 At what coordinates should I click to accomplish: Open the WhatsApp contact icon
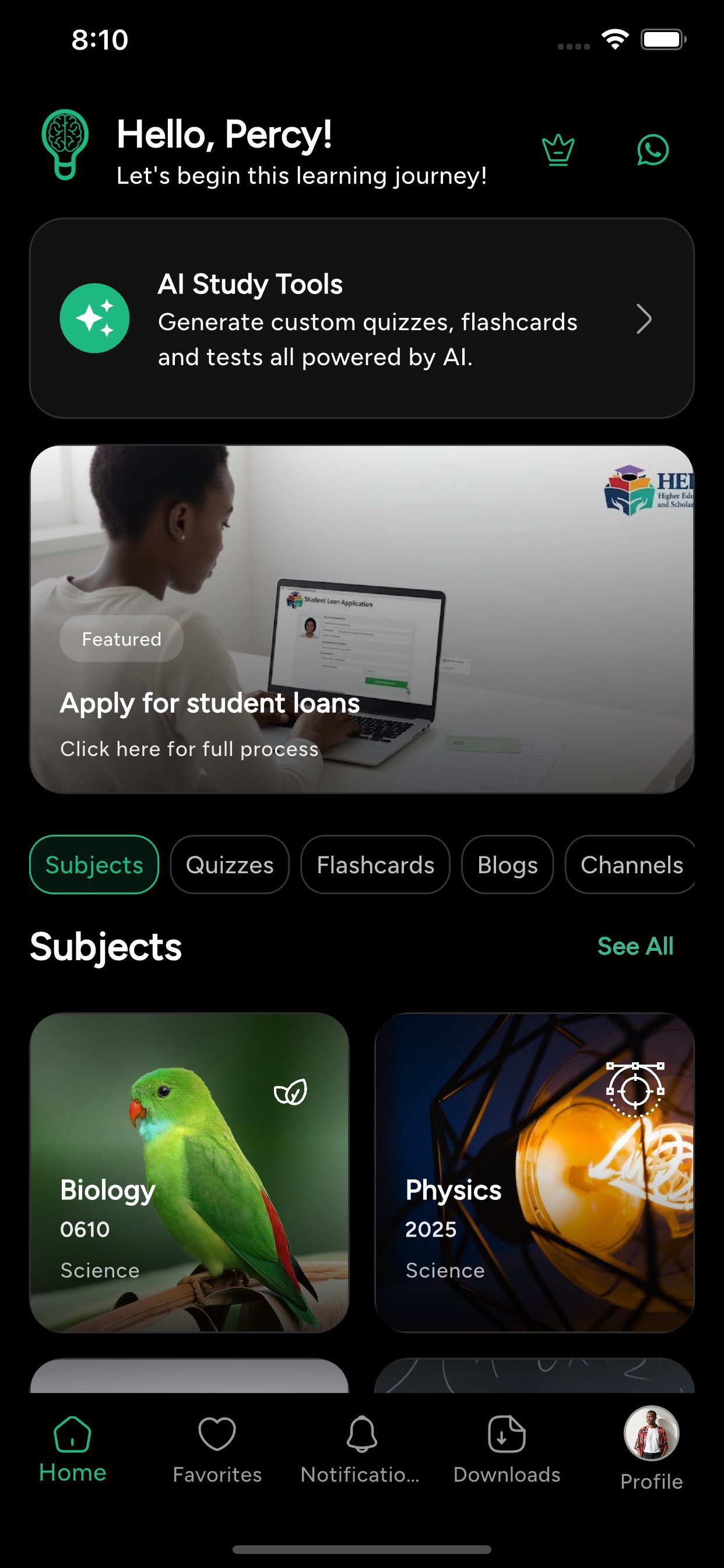652,150
